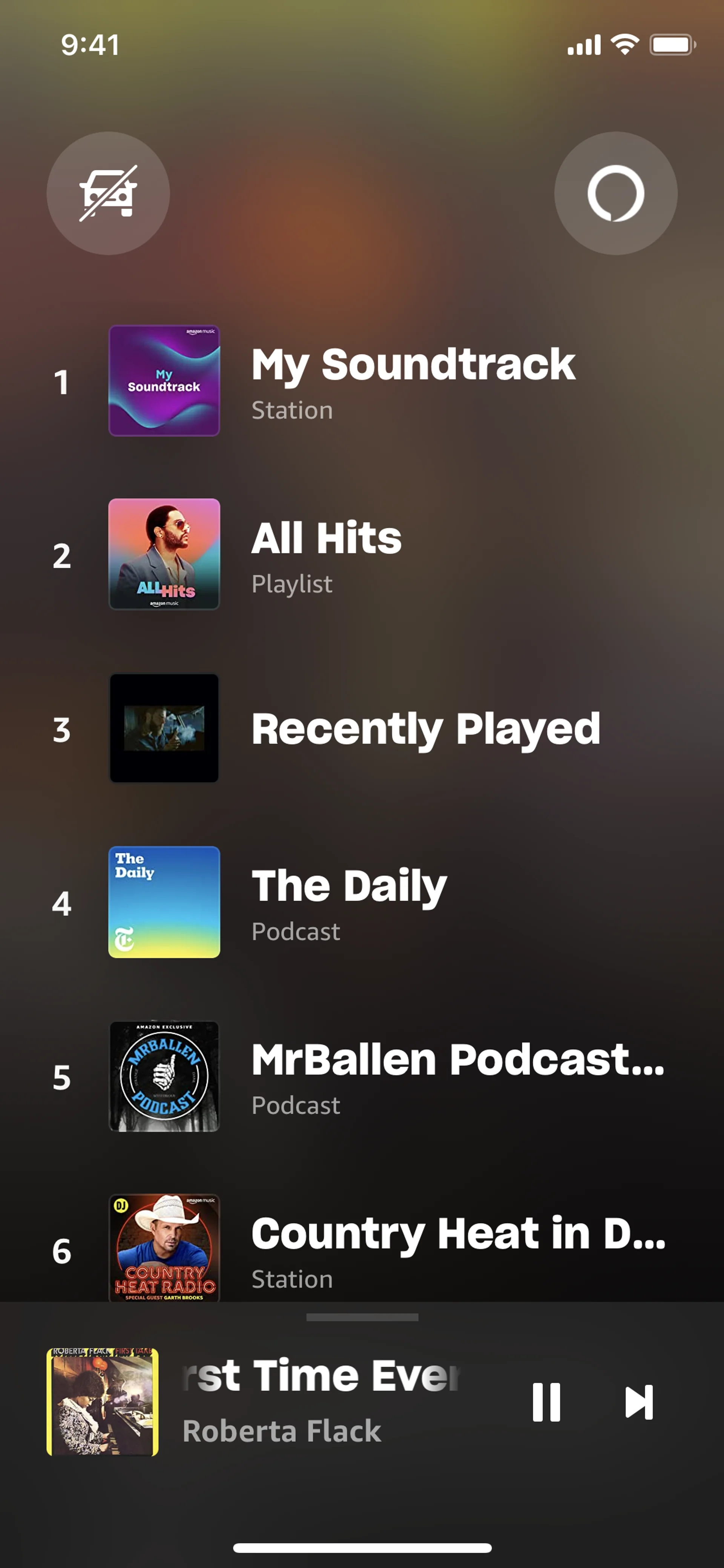Pause the current song
This screenshot has width=724, height=1568.
pyautogui.click(x=546, y=1402)
